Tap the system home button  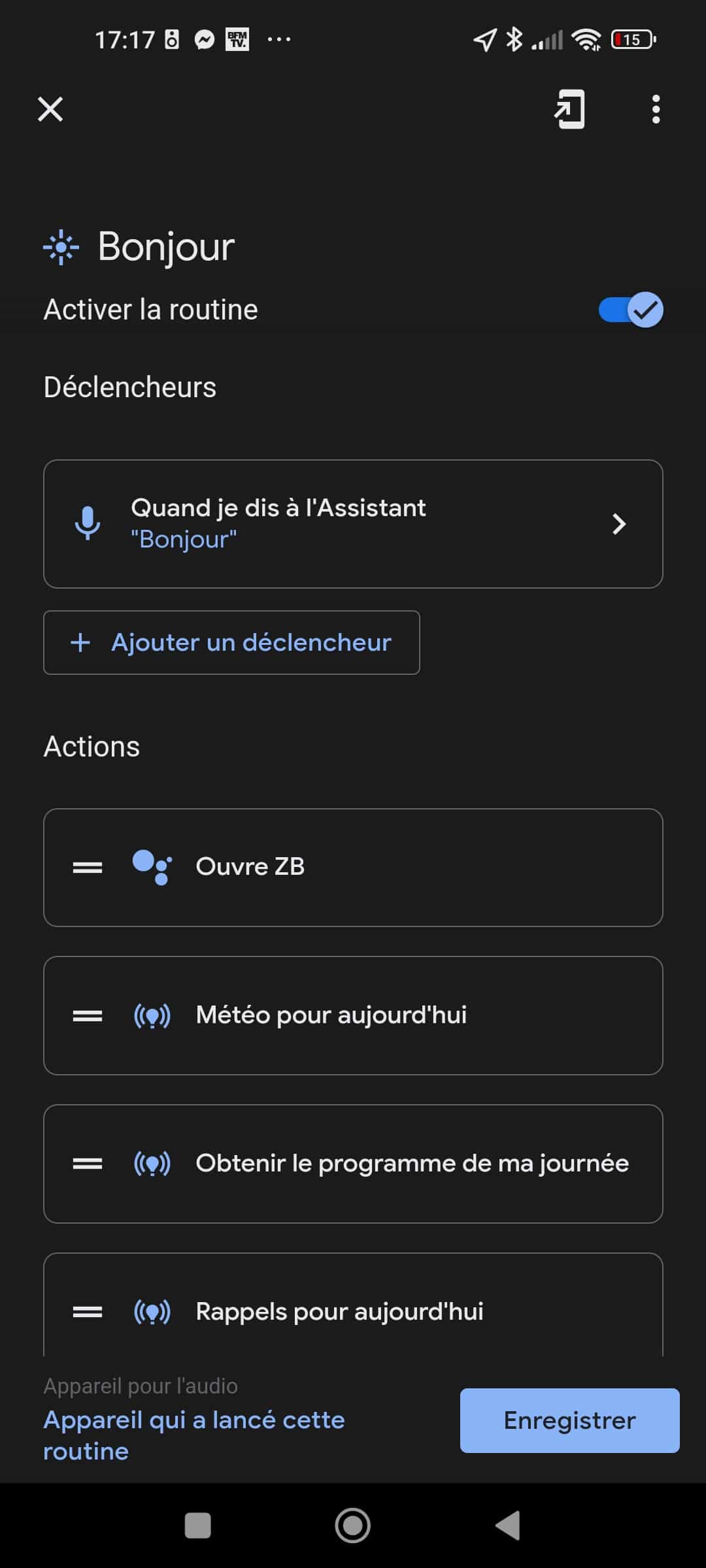353,1526
